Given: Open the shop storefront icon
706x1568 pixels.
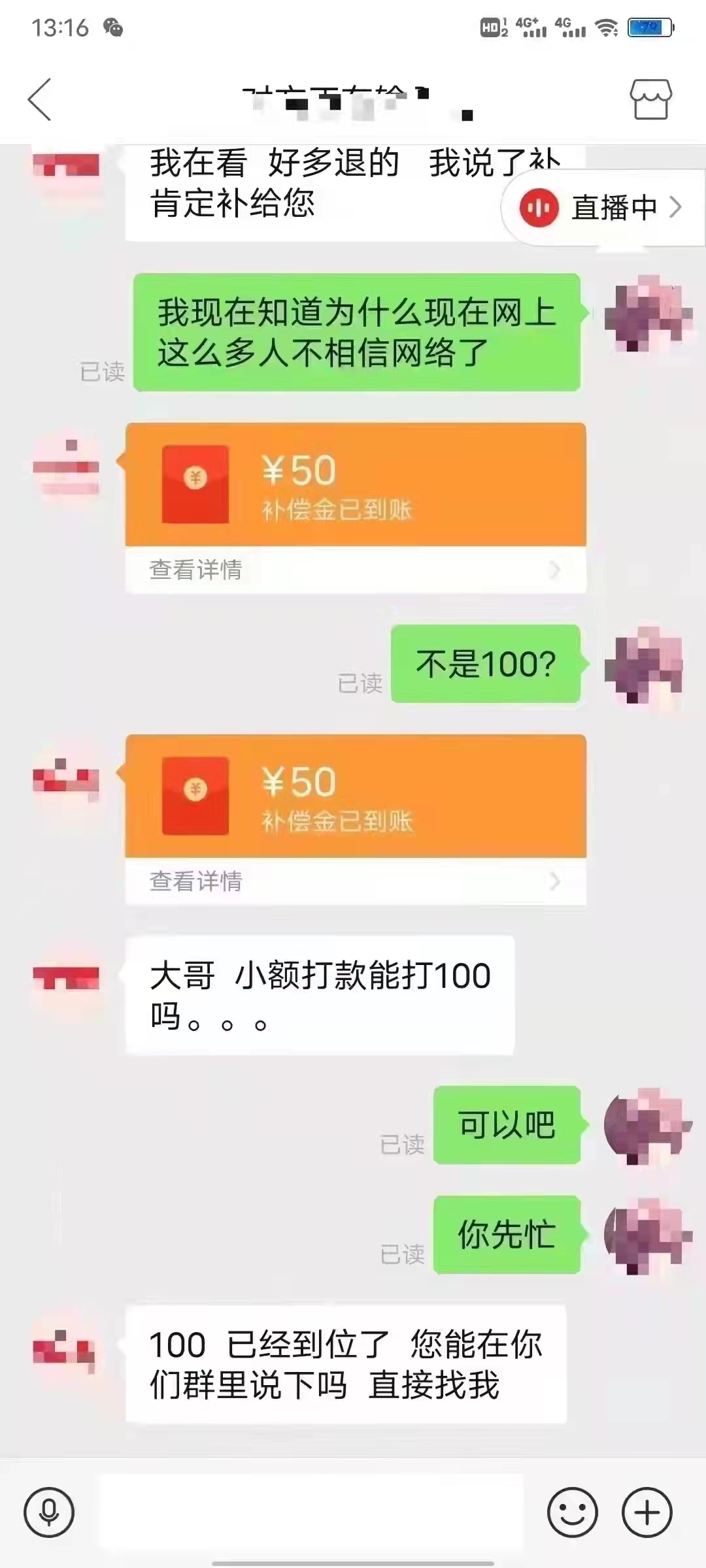Looking at the screenshot, I should [650, 100].
